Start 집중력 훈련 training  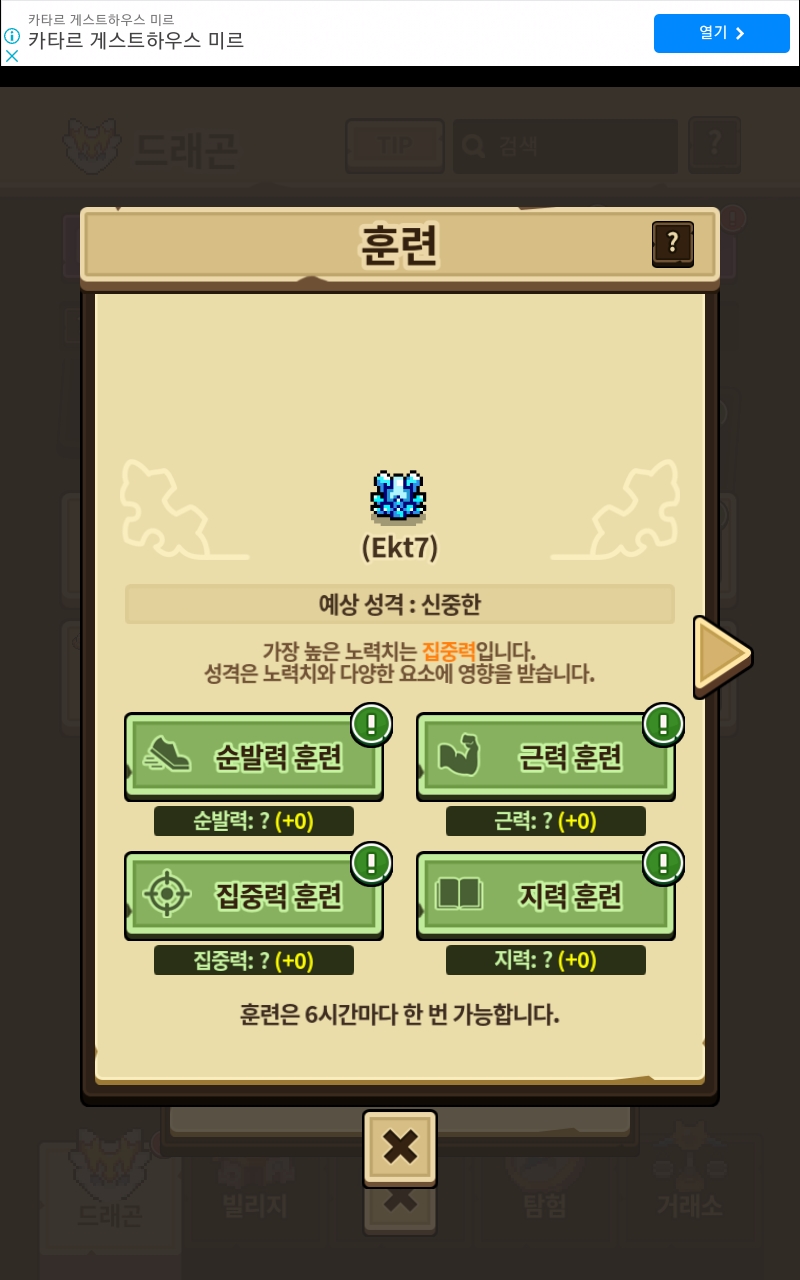pyautogui.click(x=253, y=896)
